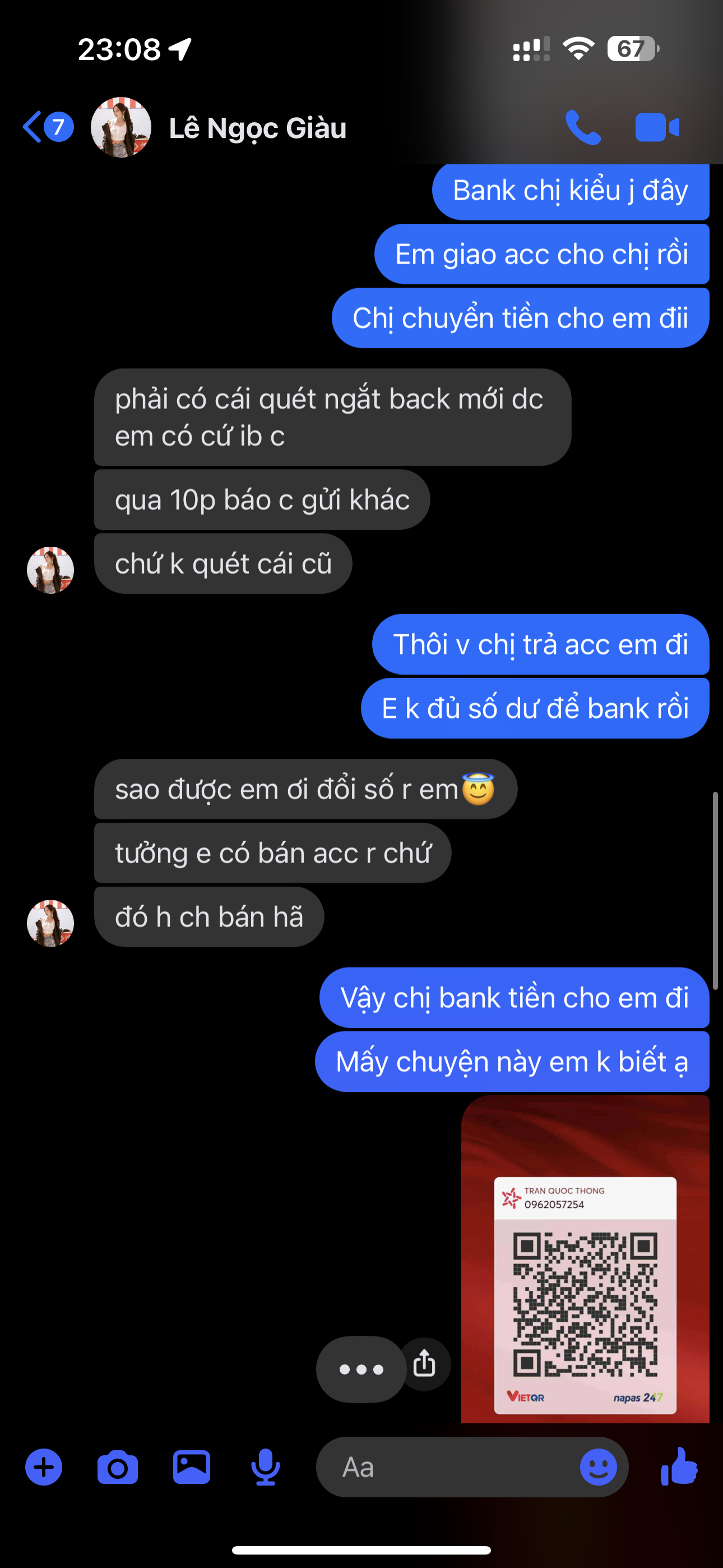This screenshot has height=1568, width=723.
Task: Pick a photo from the gallery
Action: 192,1467
